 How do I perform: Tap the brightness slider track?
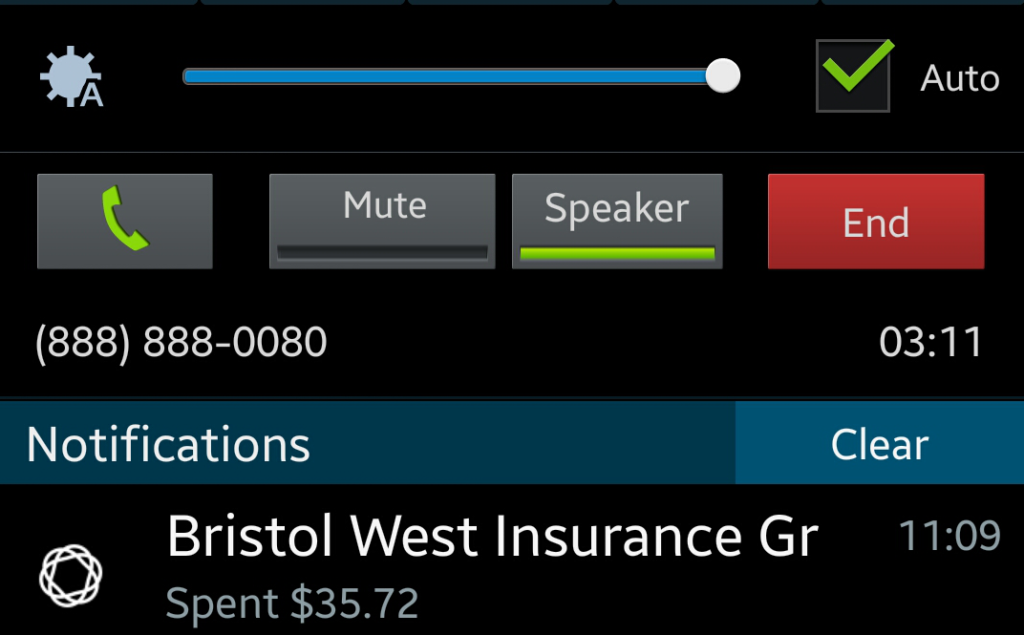pos(450,76)
